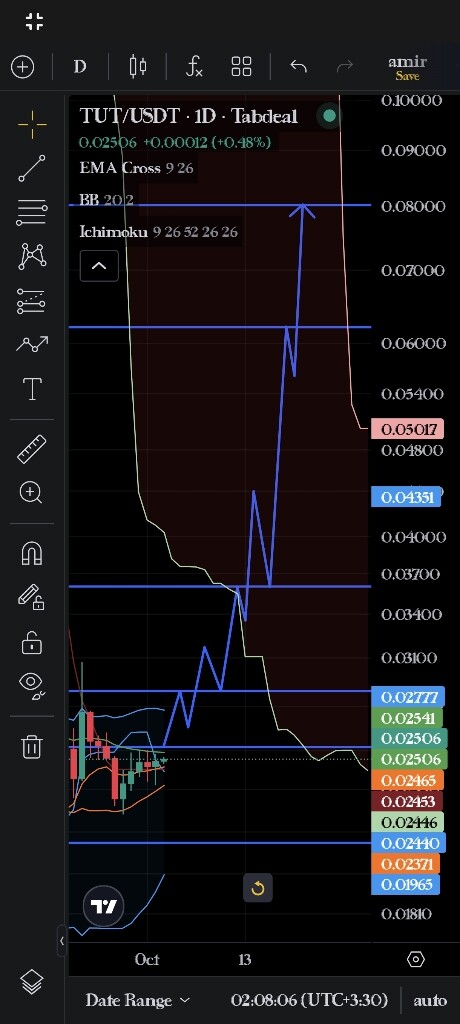Open the indicators fx menu
460x1024 pixels.
point(194,67)
